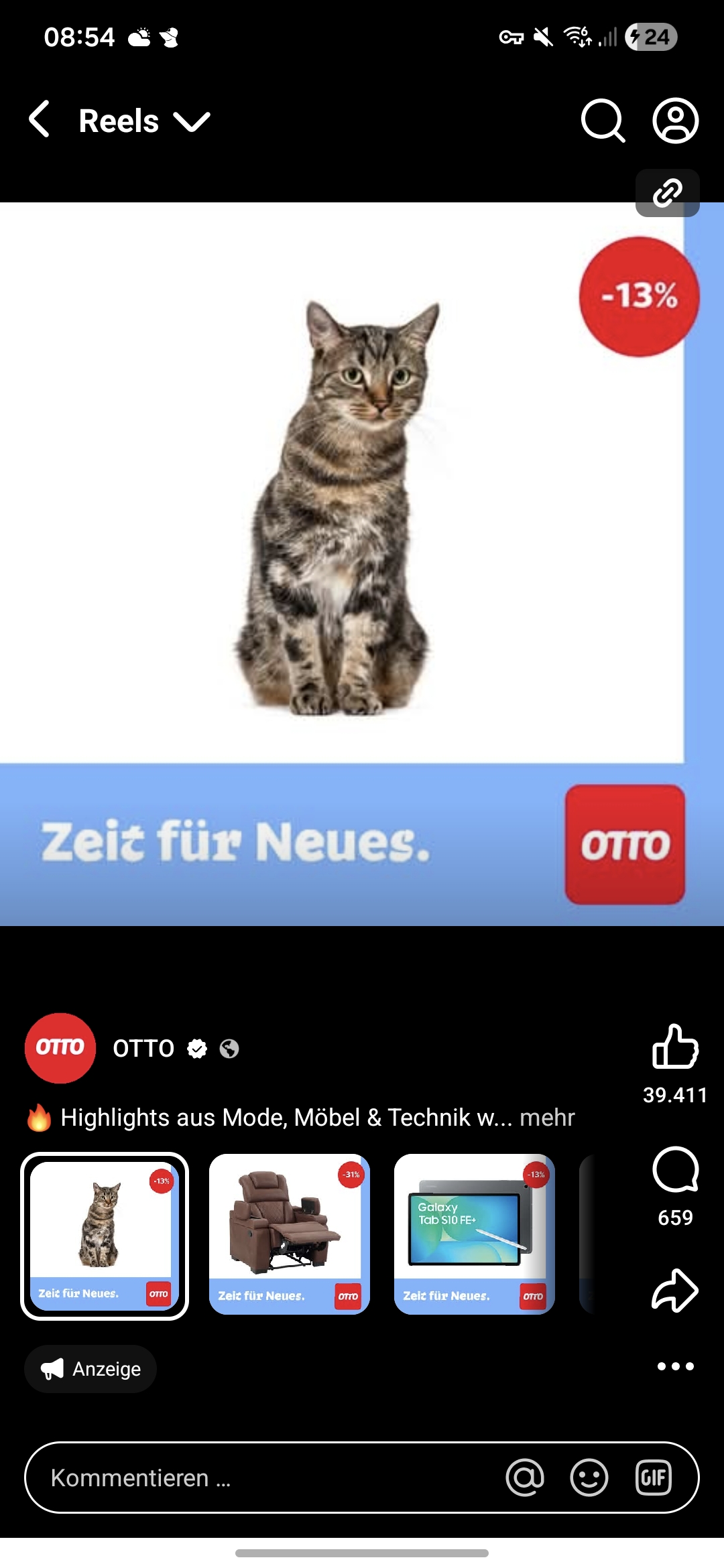This screenshot has height=1568, width=724.
Task: Open the three-dot overflow menu
Action: pos(674,1366)
